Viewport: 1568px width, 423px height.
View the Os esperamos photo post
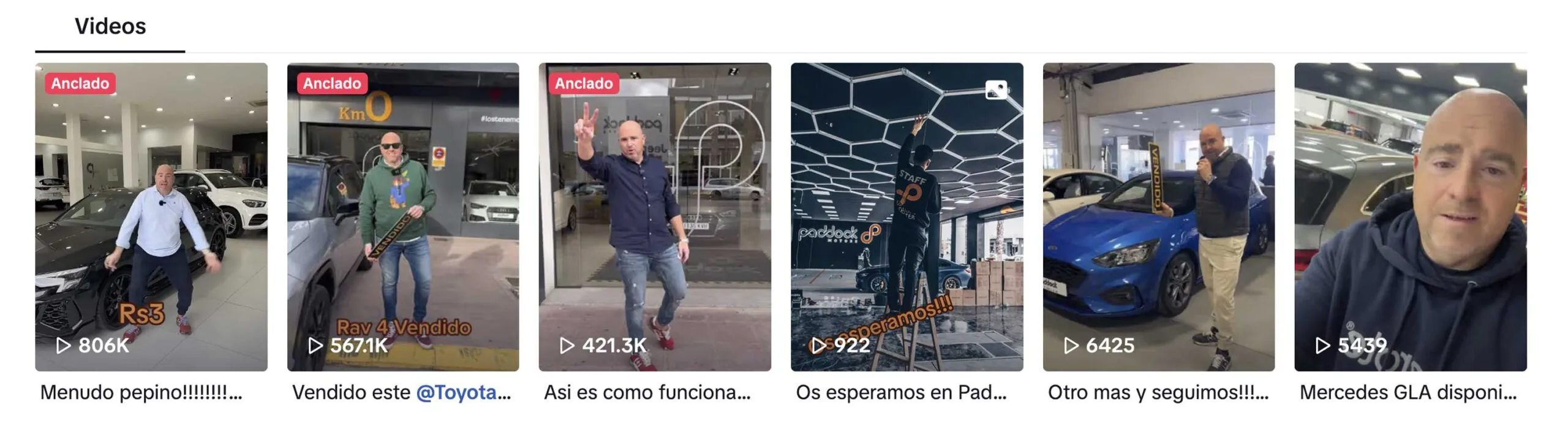[907, 216]
